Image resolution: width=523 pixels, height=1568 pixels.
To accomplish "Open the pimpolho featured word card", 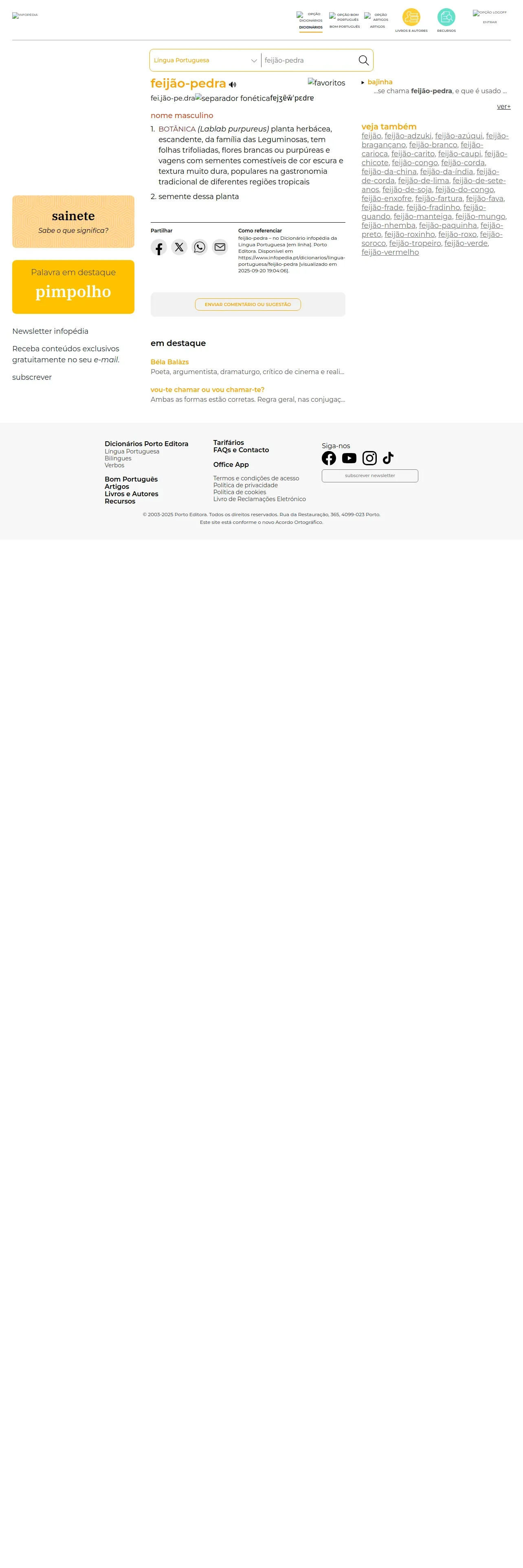I will [x=73, y=287].
